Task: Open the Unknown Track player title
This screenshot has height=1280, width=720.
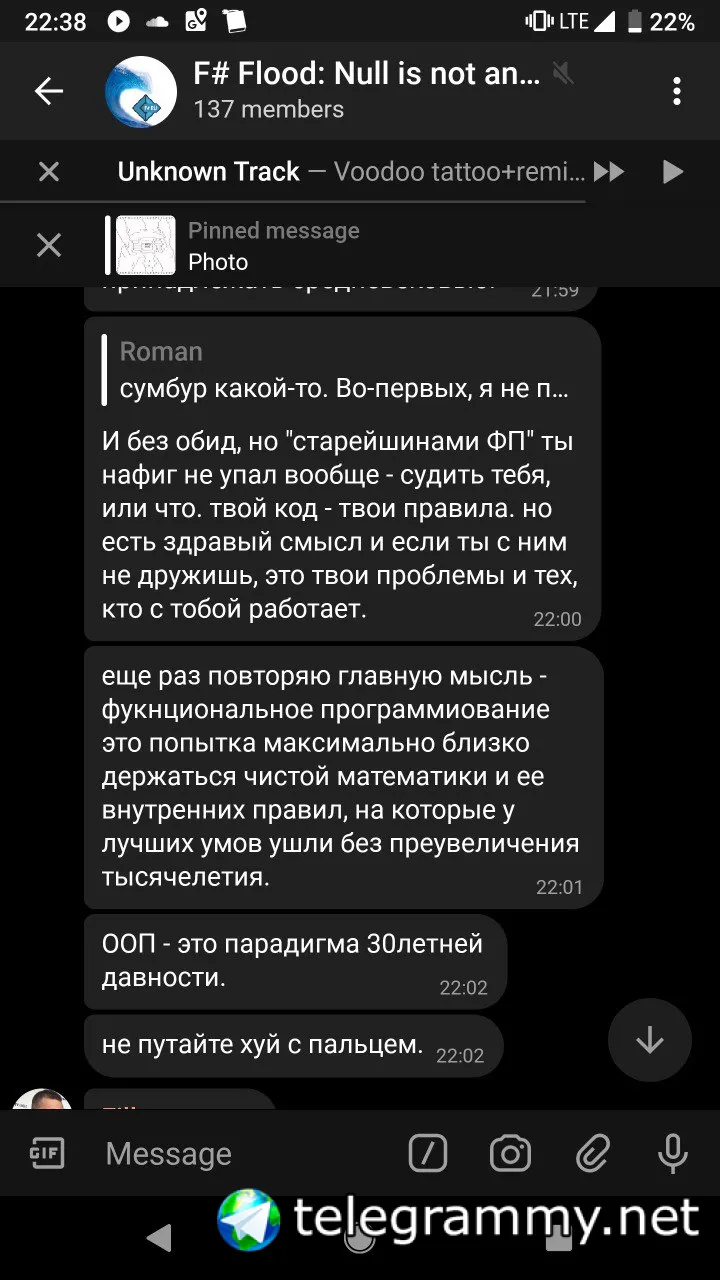Action: click(x=350, y=172)
